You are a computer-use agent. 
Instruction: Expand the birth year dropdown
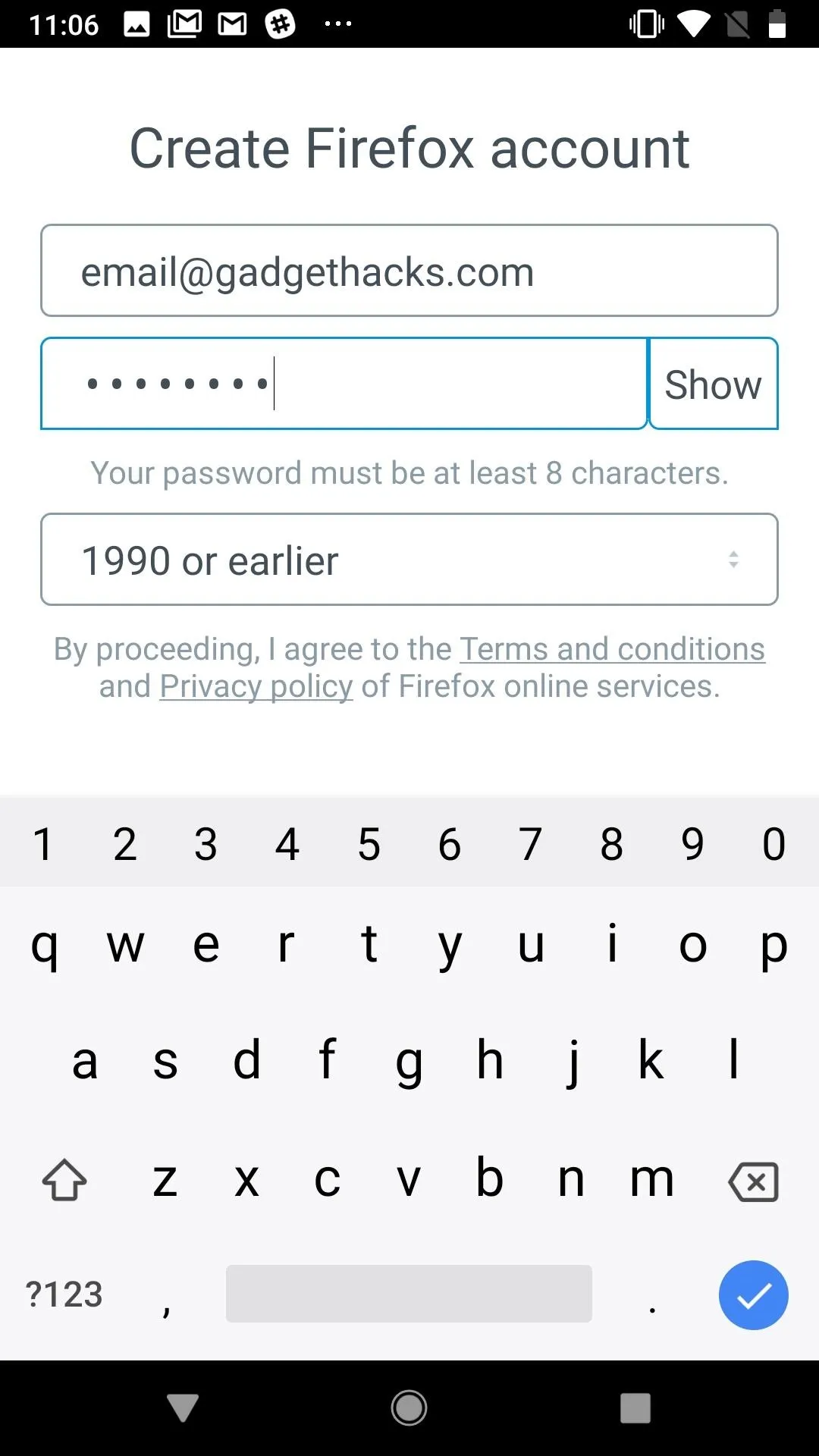[x=409, y=559]
